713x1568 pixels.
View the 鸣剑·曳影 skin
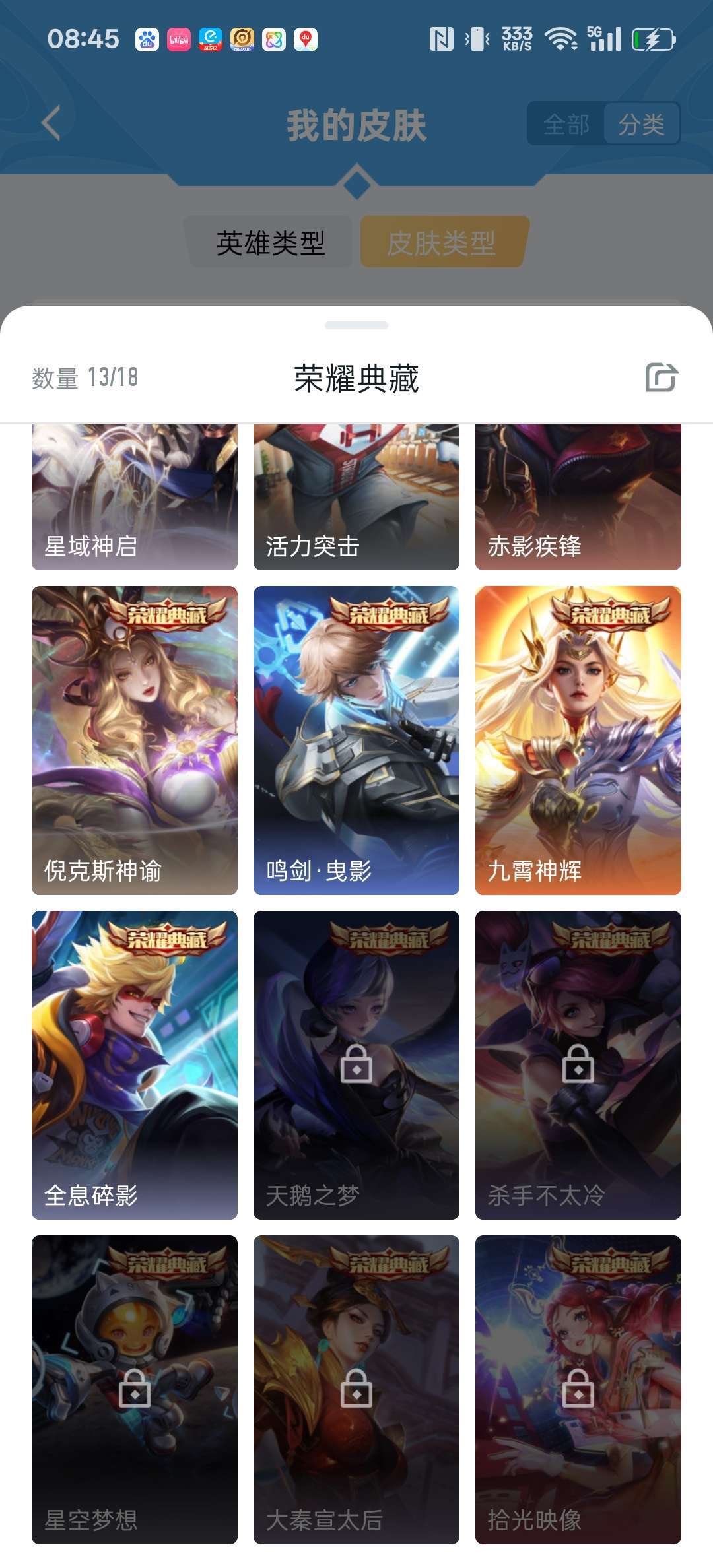(356, 740)
